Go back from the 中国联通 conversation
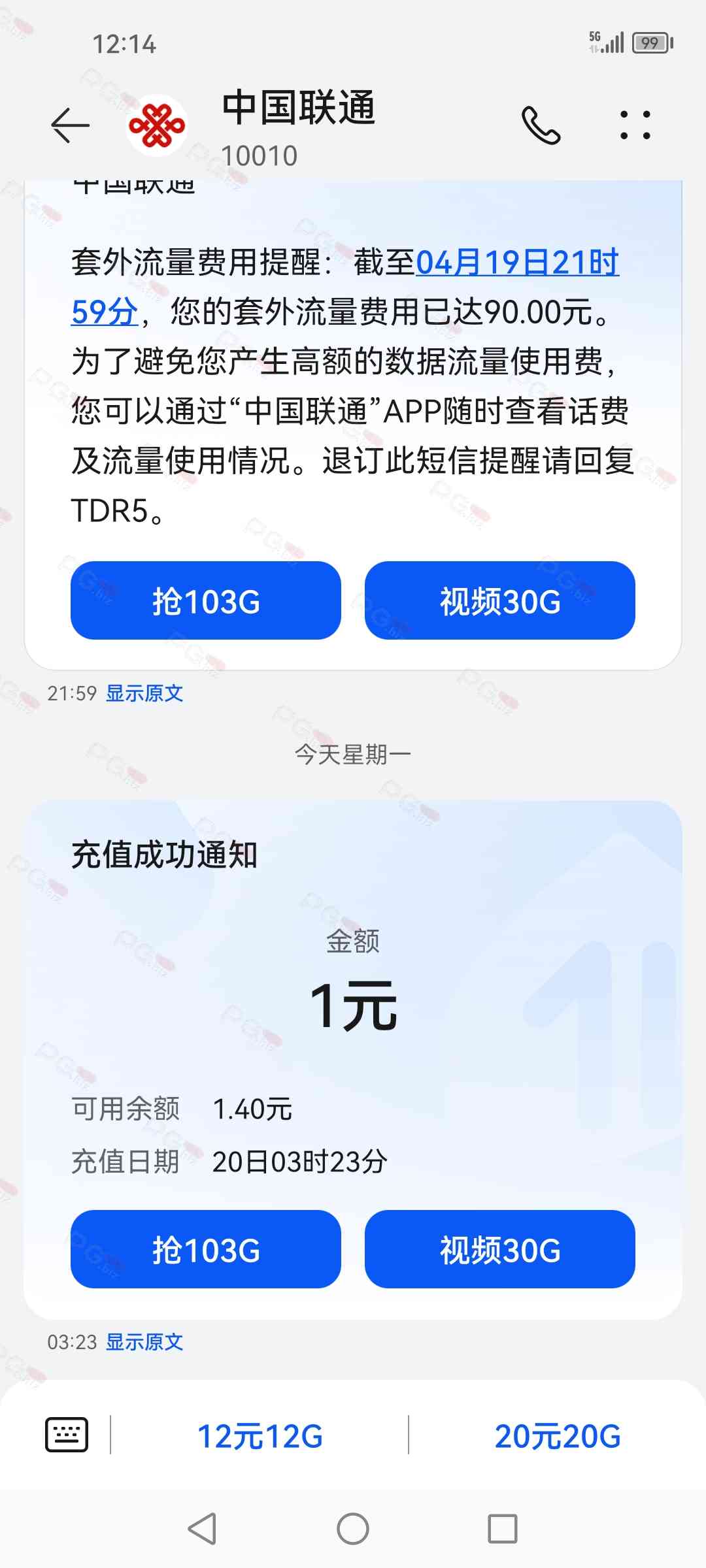 [x=70, y=125]
